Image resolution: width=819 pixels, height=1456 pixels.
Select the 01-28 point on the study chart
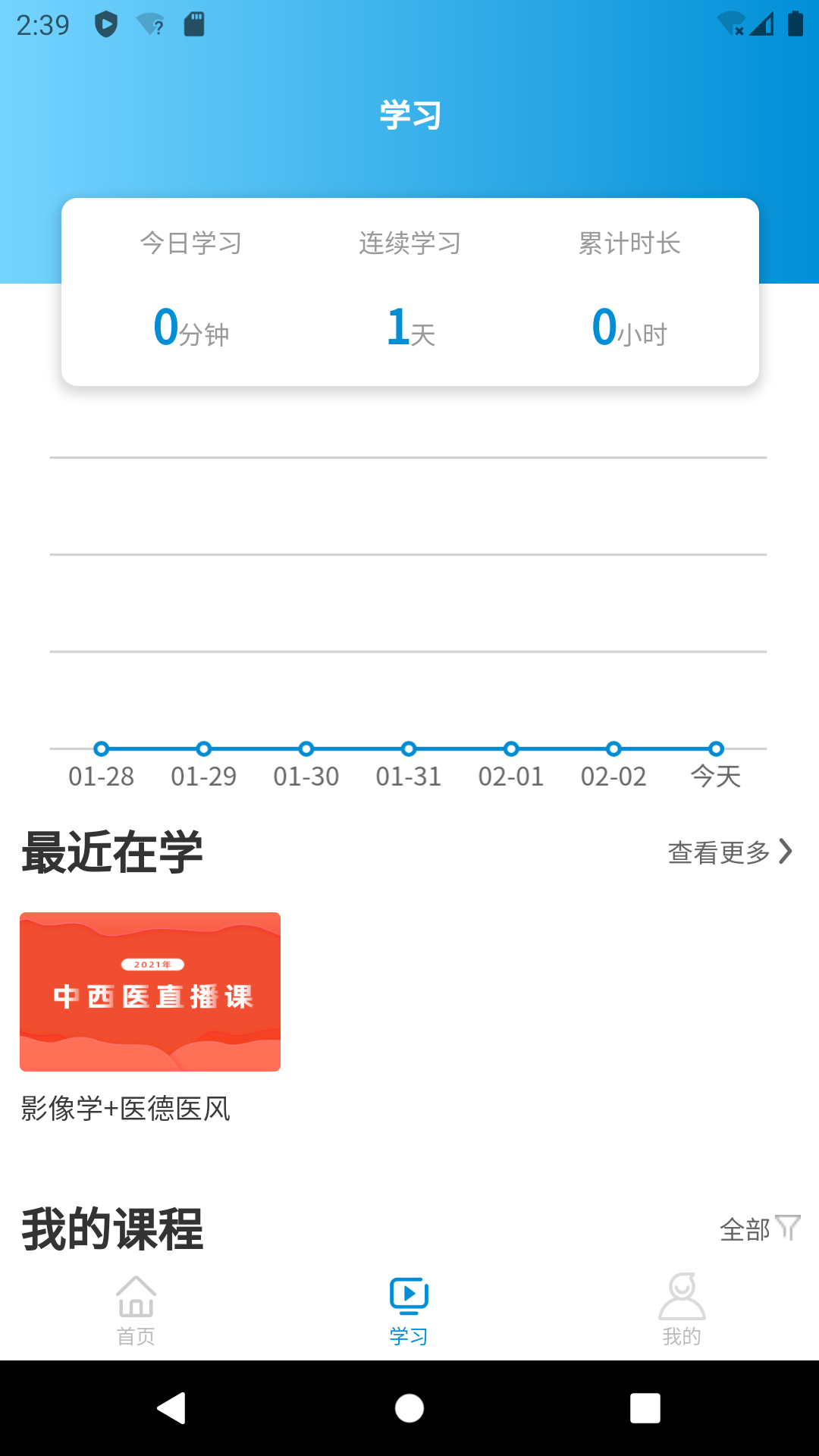[x=100, y=749]
